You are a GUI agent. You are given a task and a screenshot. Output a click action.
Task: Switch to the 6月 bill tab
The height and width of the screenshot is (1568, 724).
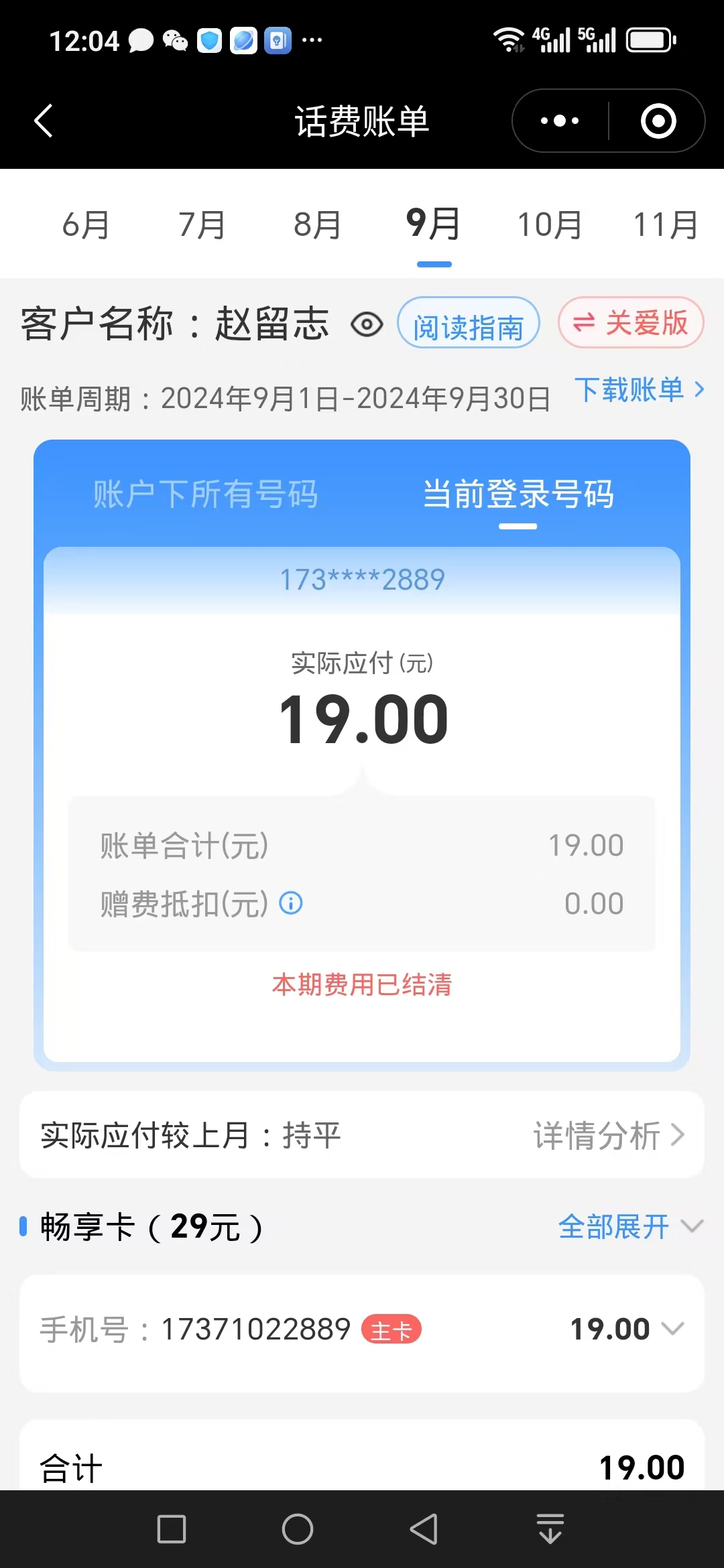pyautogui.click(x=86, y=224)
